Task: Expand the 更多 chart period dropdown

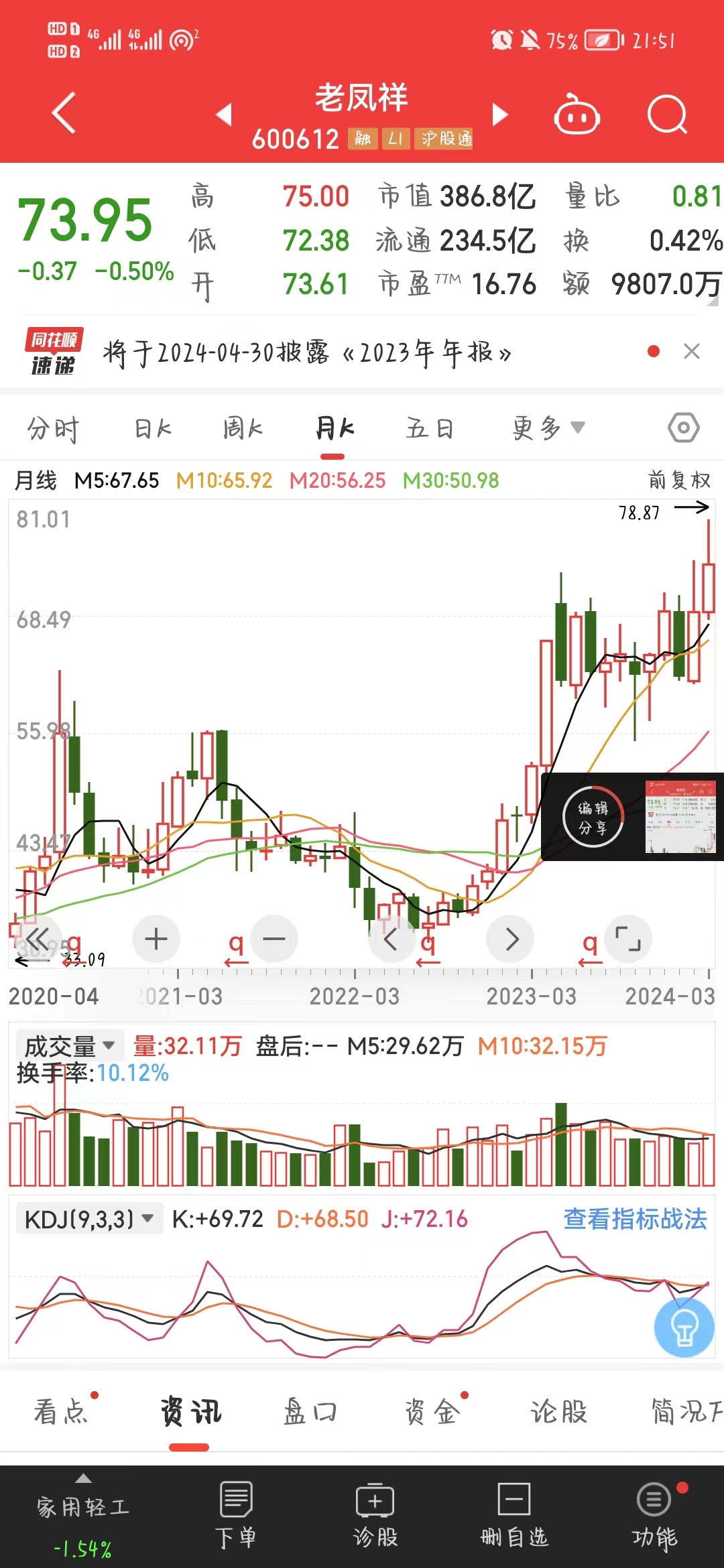Action: coord(548,428)
